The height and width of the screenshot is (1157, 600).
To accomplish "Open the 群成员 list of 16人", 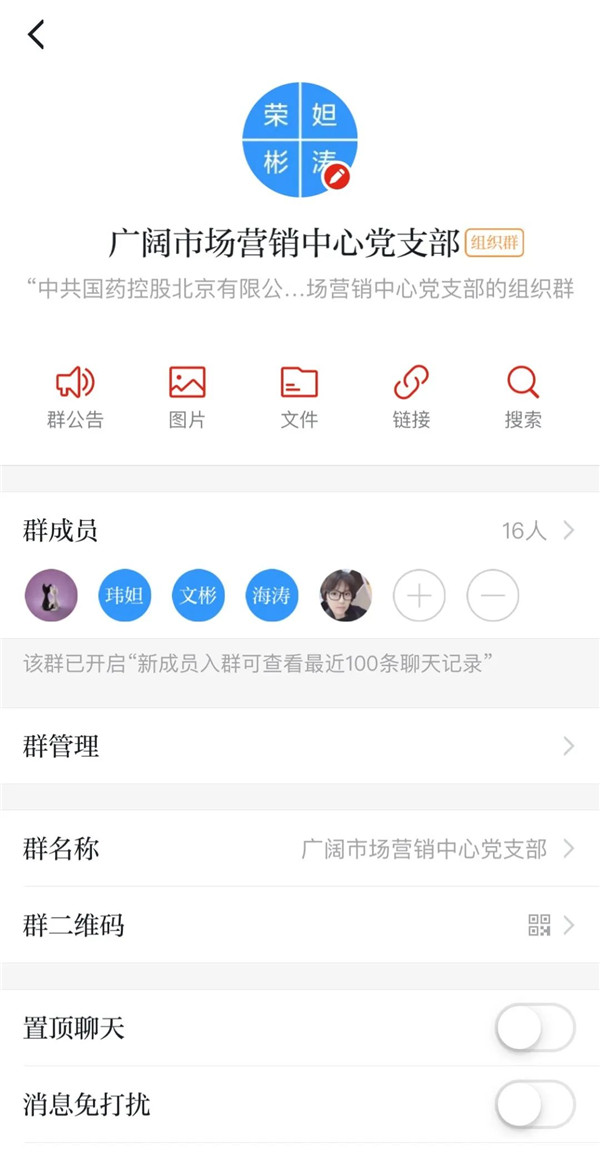I will tap(300, 530).
